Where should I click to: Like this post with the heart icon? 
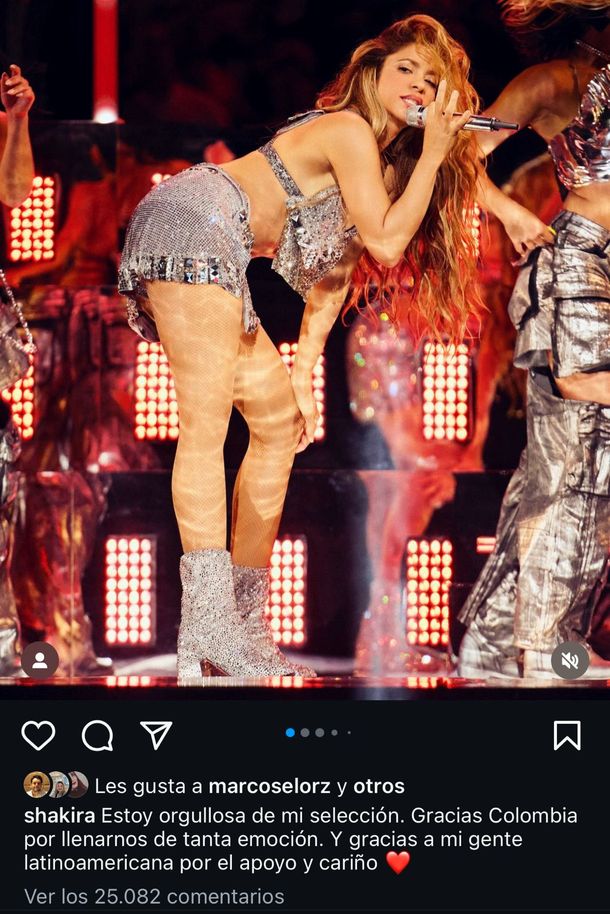tap(38, 735)
